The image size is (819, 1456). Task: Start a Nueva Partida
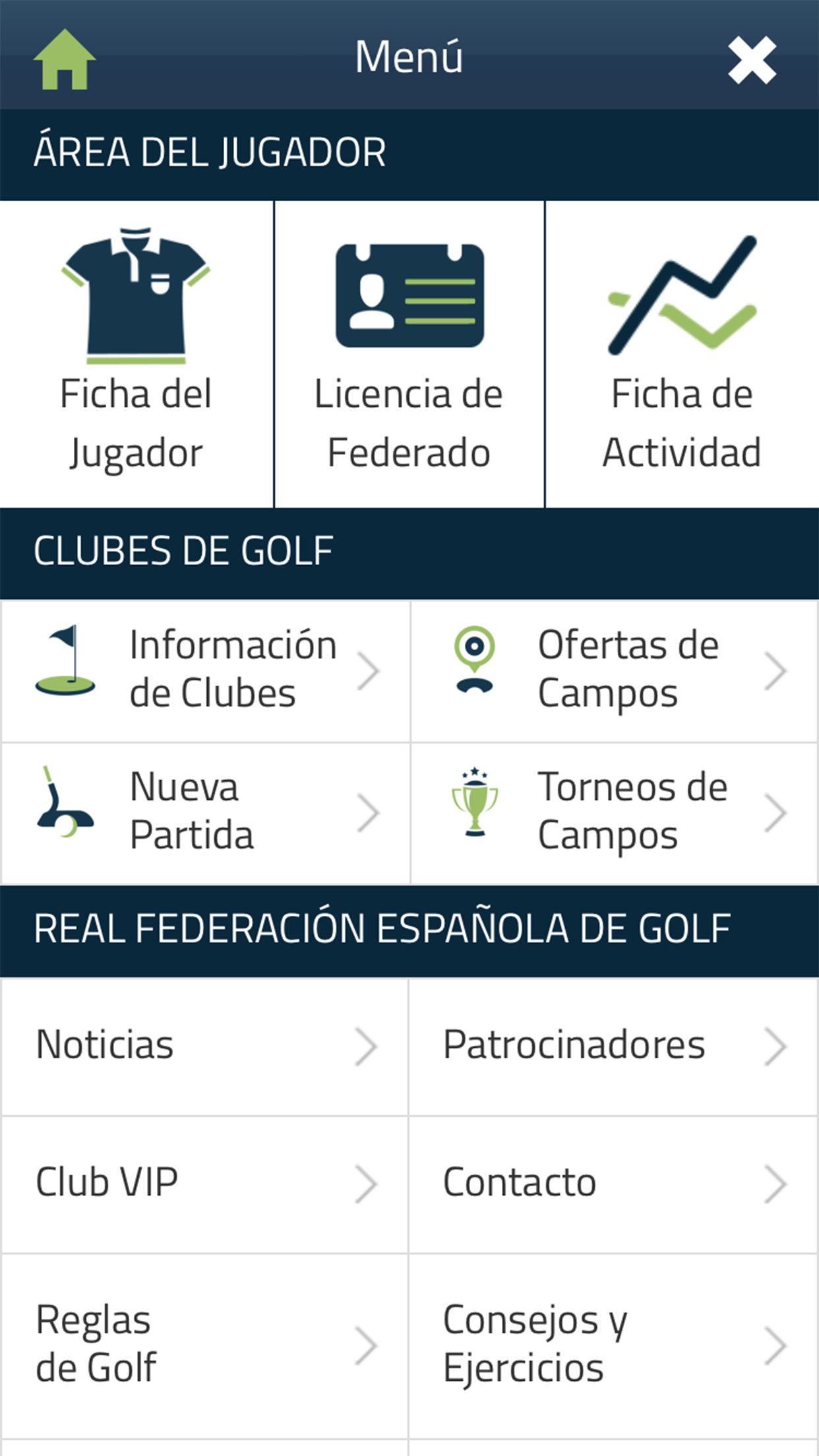coord(206,812)
